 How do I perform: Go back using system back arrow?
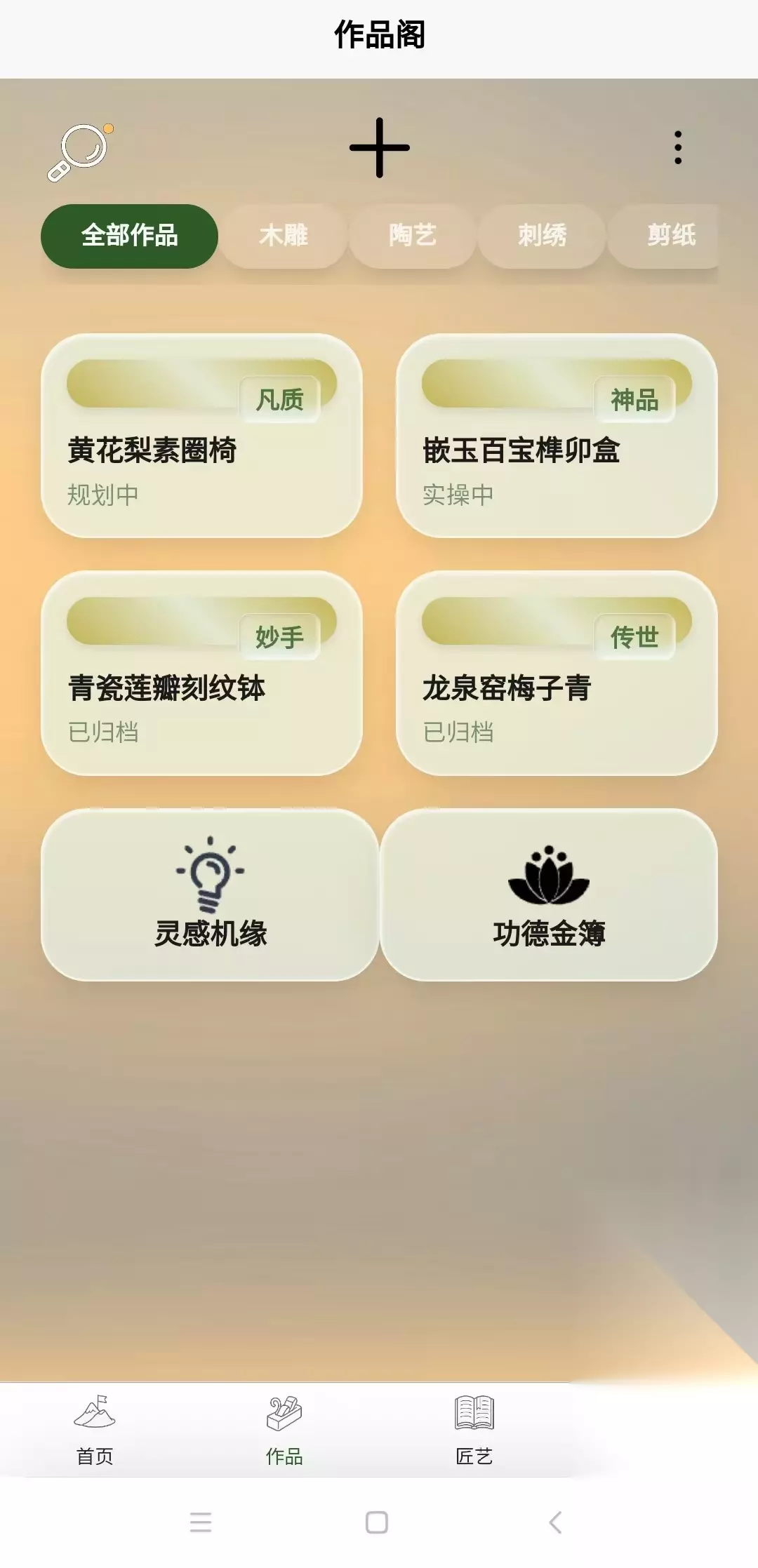[555, 1522]
